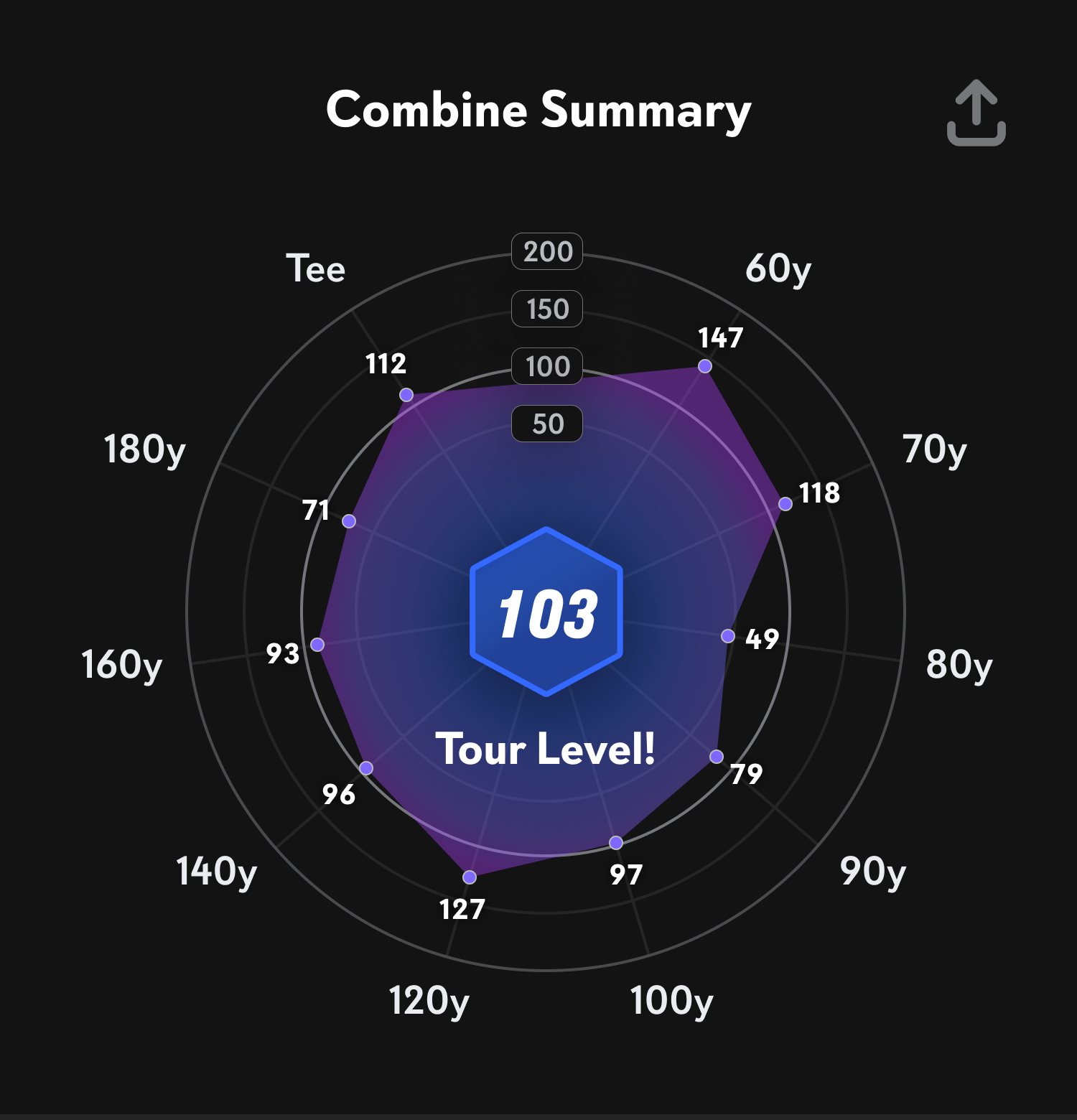Select the 120y data point showing 127

pos(470,876)
